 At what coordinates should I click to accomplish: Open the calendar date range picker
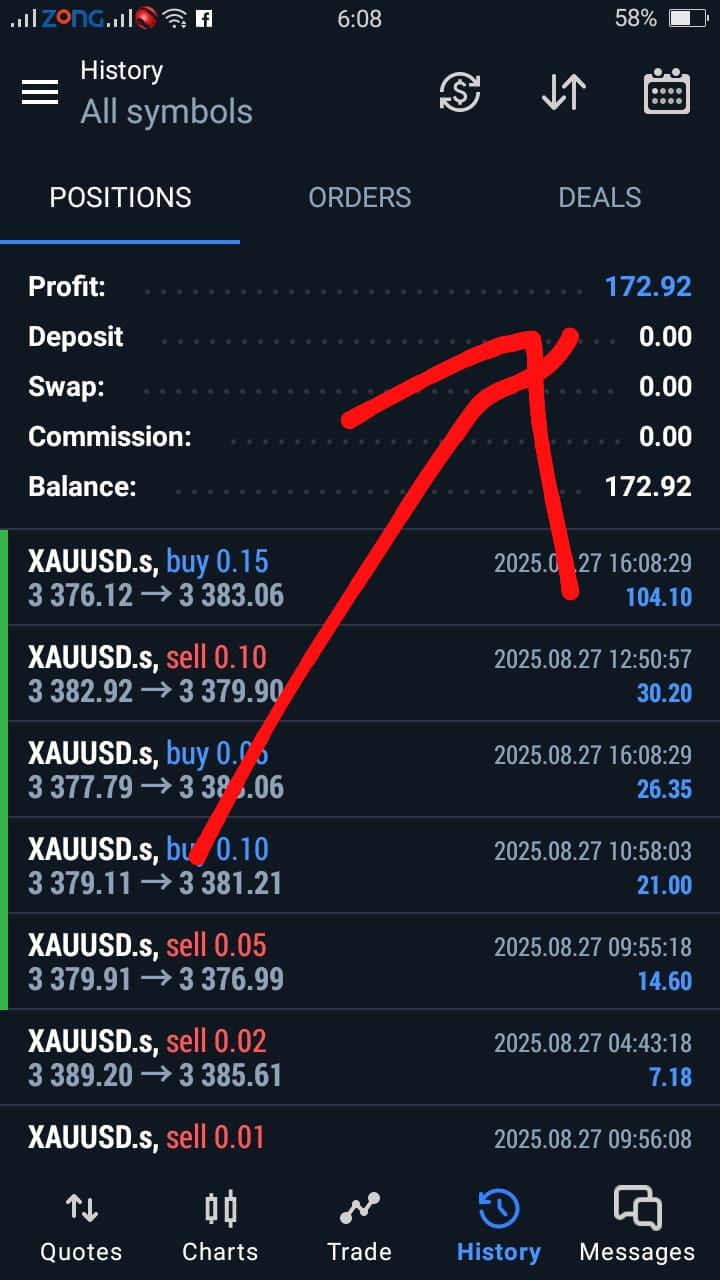coord(666,92)
